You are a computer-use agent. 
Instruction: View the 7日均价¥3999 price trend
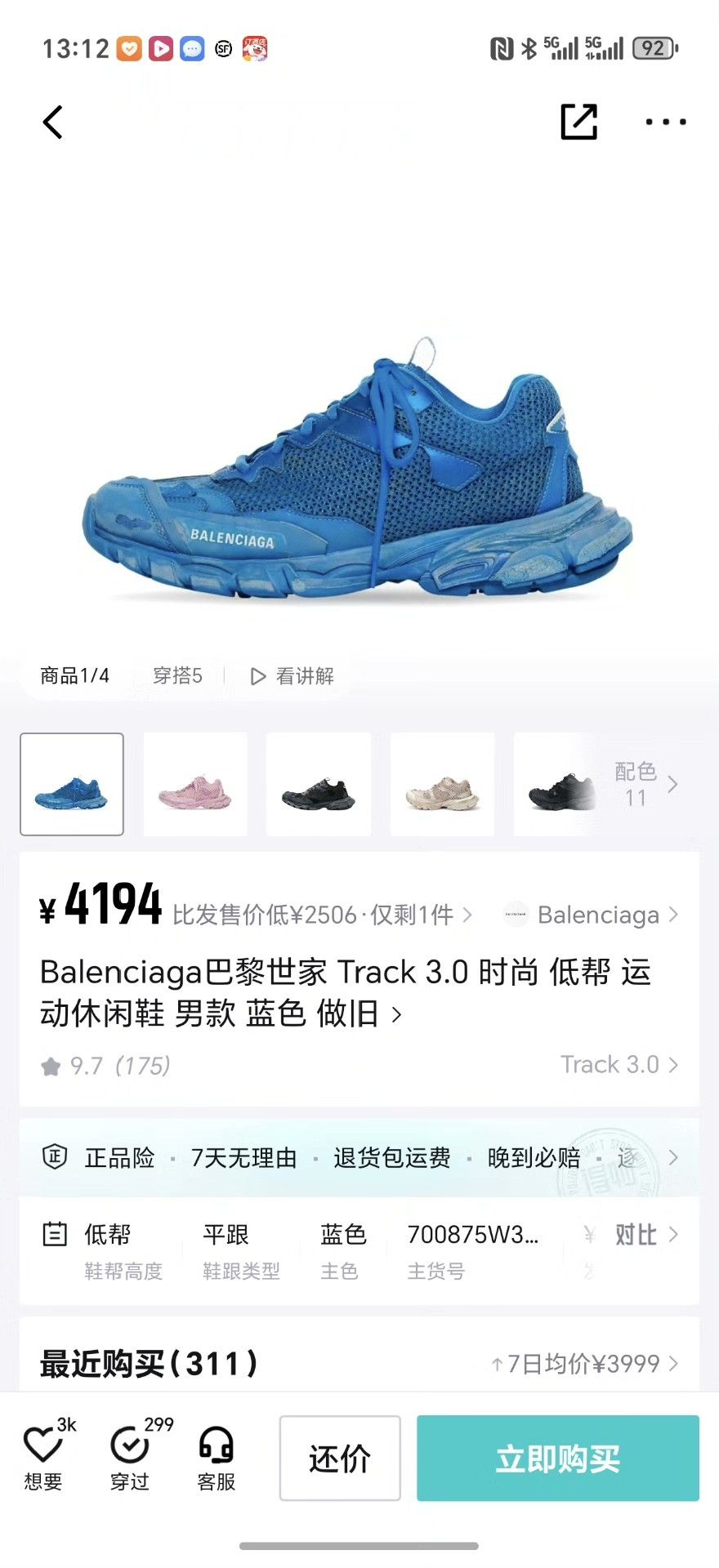tap(585, 1363)
